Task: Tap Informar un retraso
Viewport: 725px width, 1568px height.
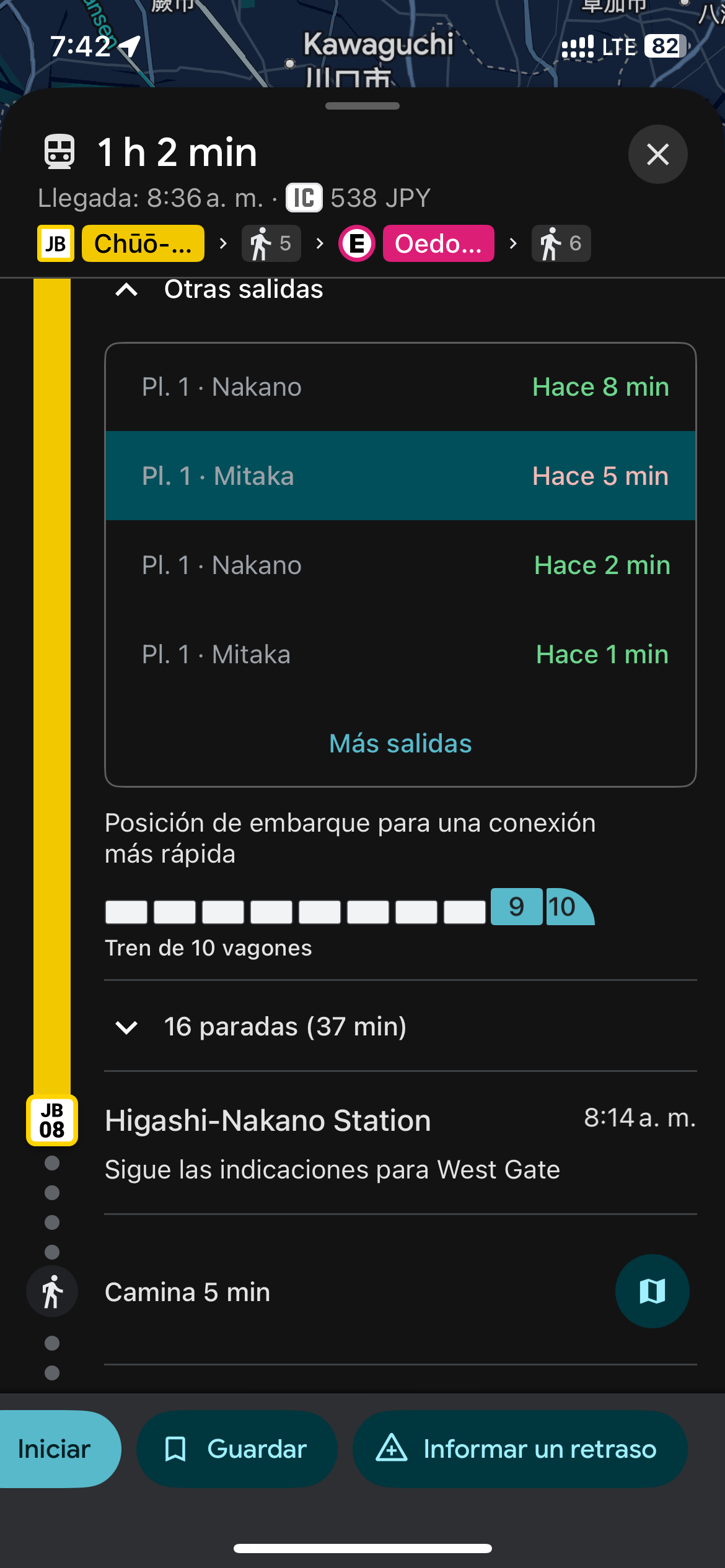Action: coord(519,1449)
